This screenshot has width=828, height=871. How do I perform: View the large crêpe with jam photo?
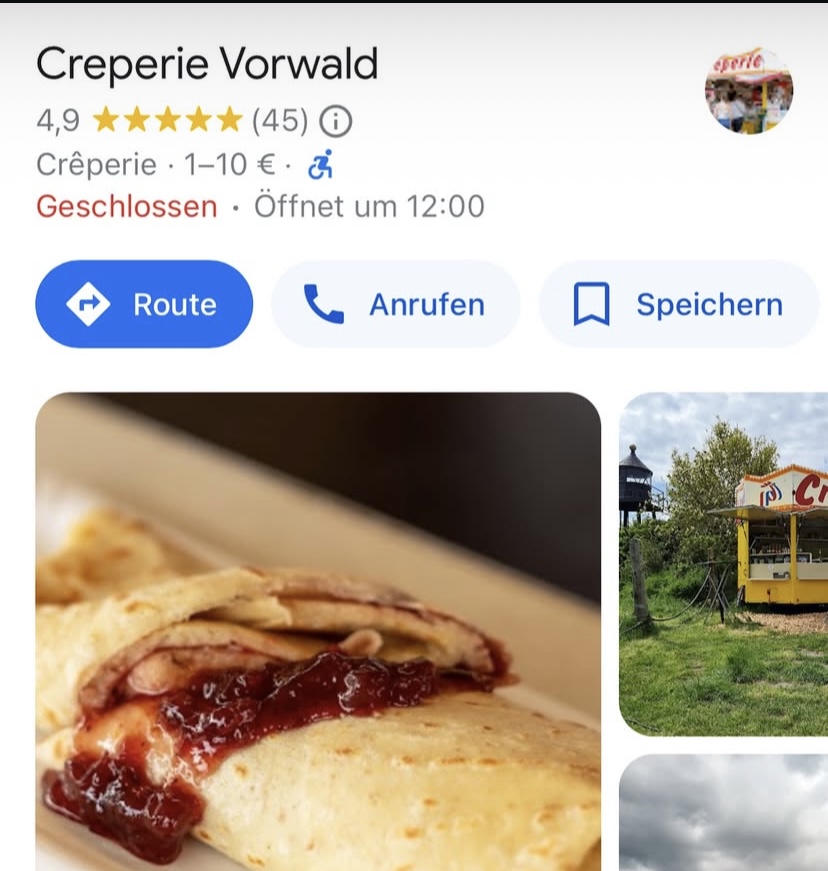(x=318, y=630)
